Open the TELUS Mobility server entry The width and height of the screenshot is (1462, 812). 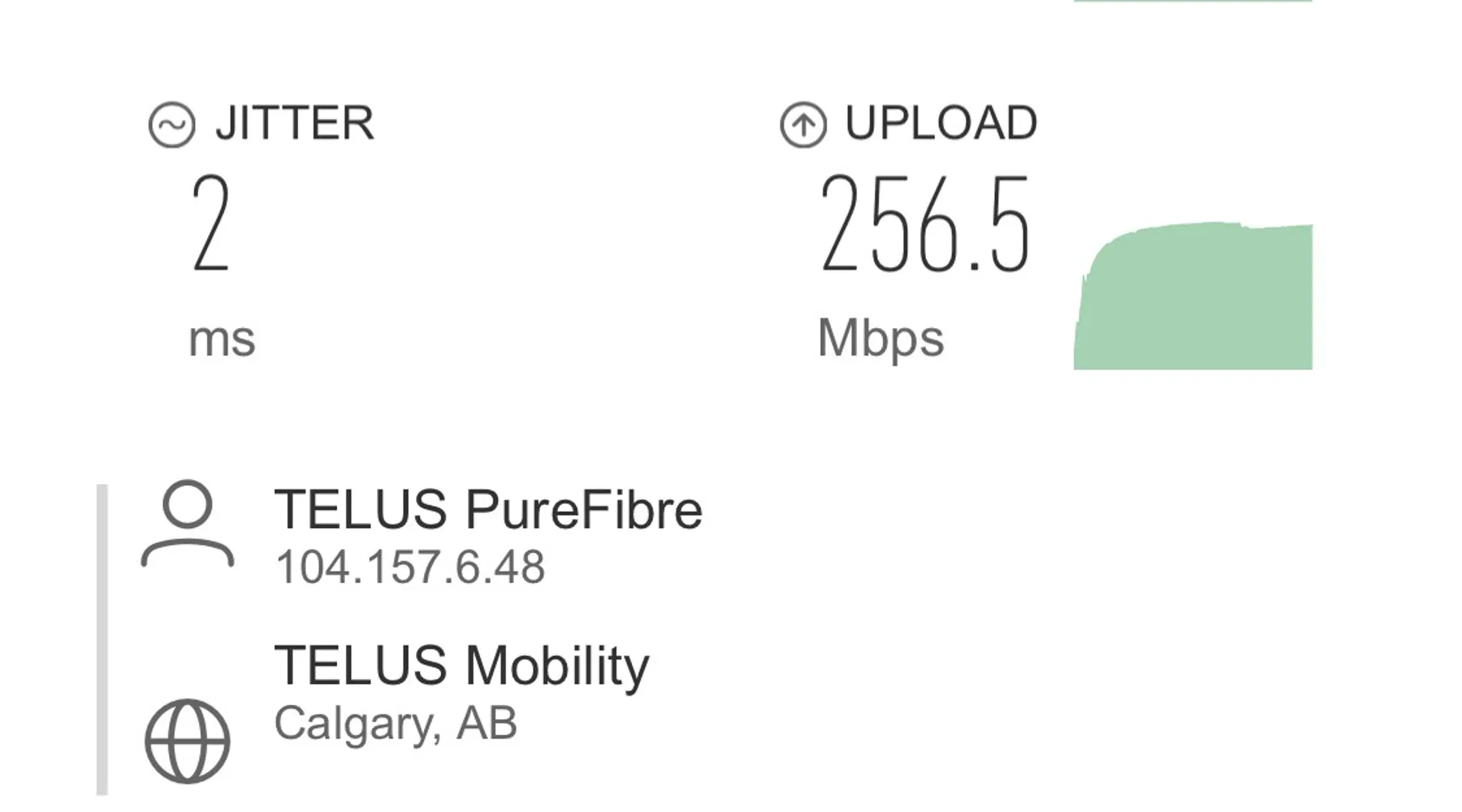click(x=461, y=667)
